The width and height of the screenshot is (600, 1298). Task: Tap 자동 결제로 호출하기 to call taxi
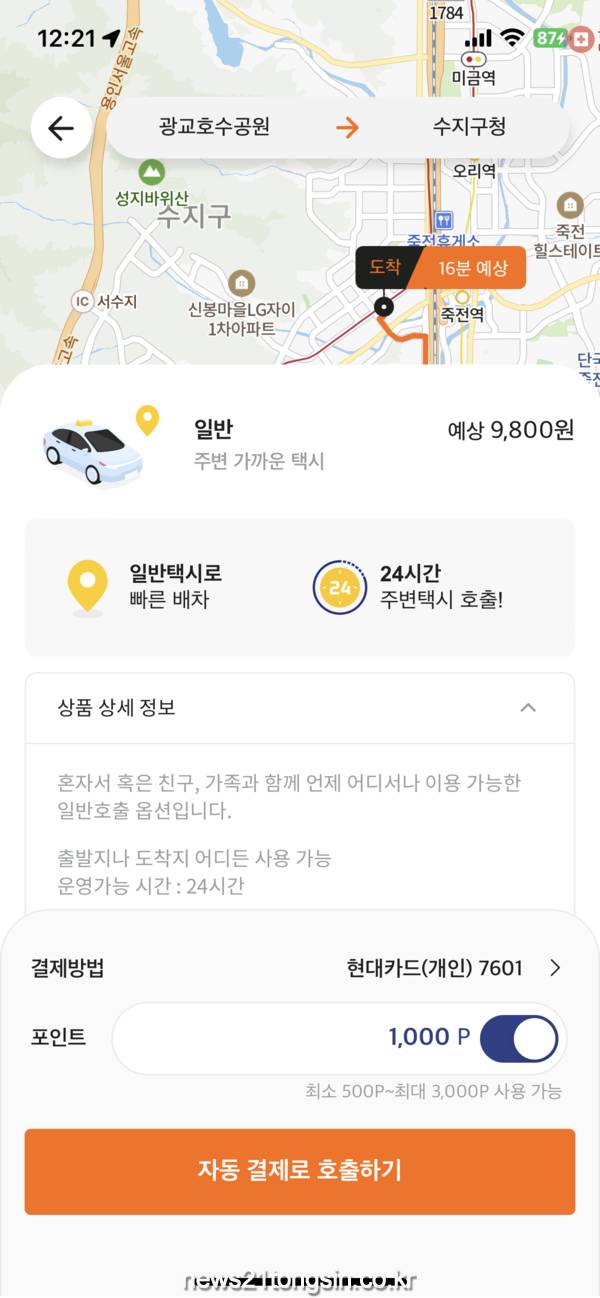300,1171
